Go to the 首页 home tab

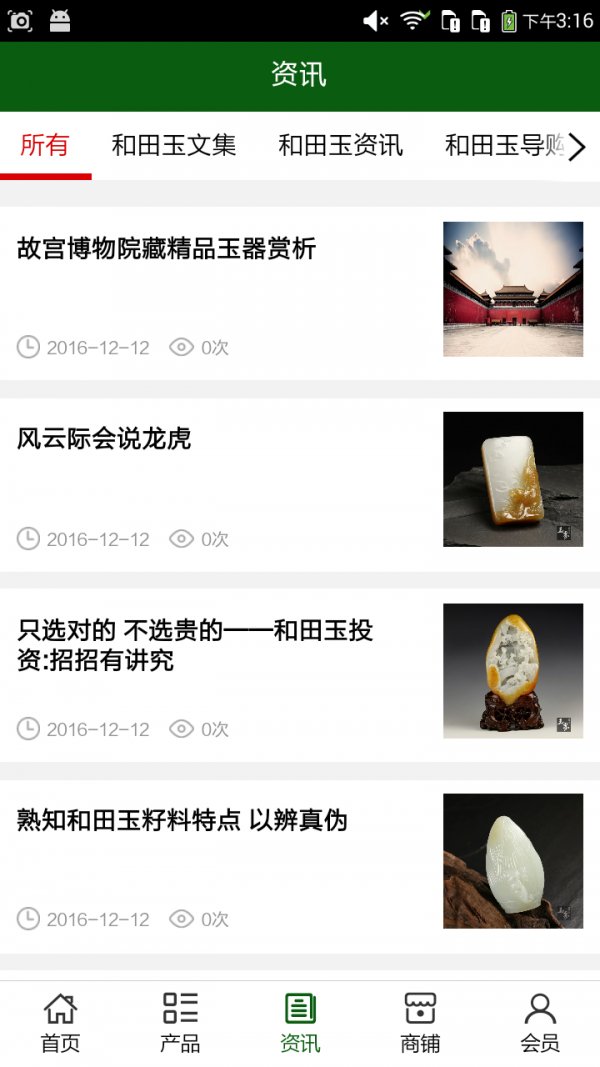60,1023
